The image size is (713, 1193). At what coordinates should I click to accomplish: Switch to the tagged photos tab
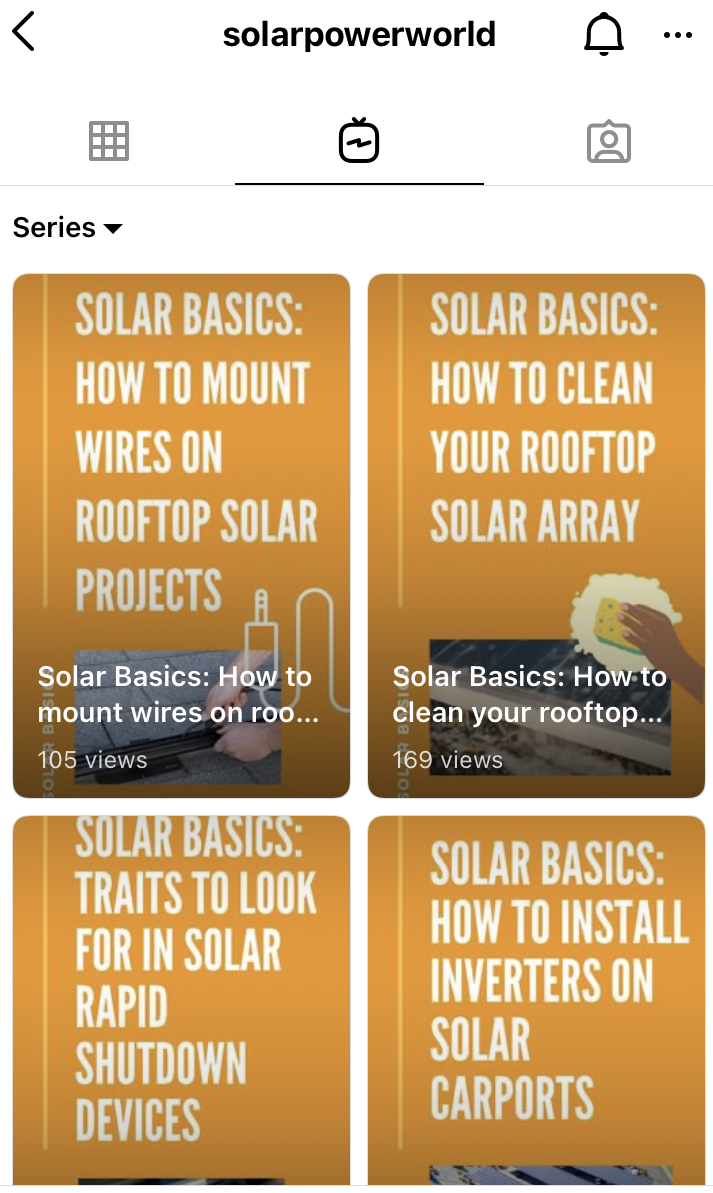[609, 142]
